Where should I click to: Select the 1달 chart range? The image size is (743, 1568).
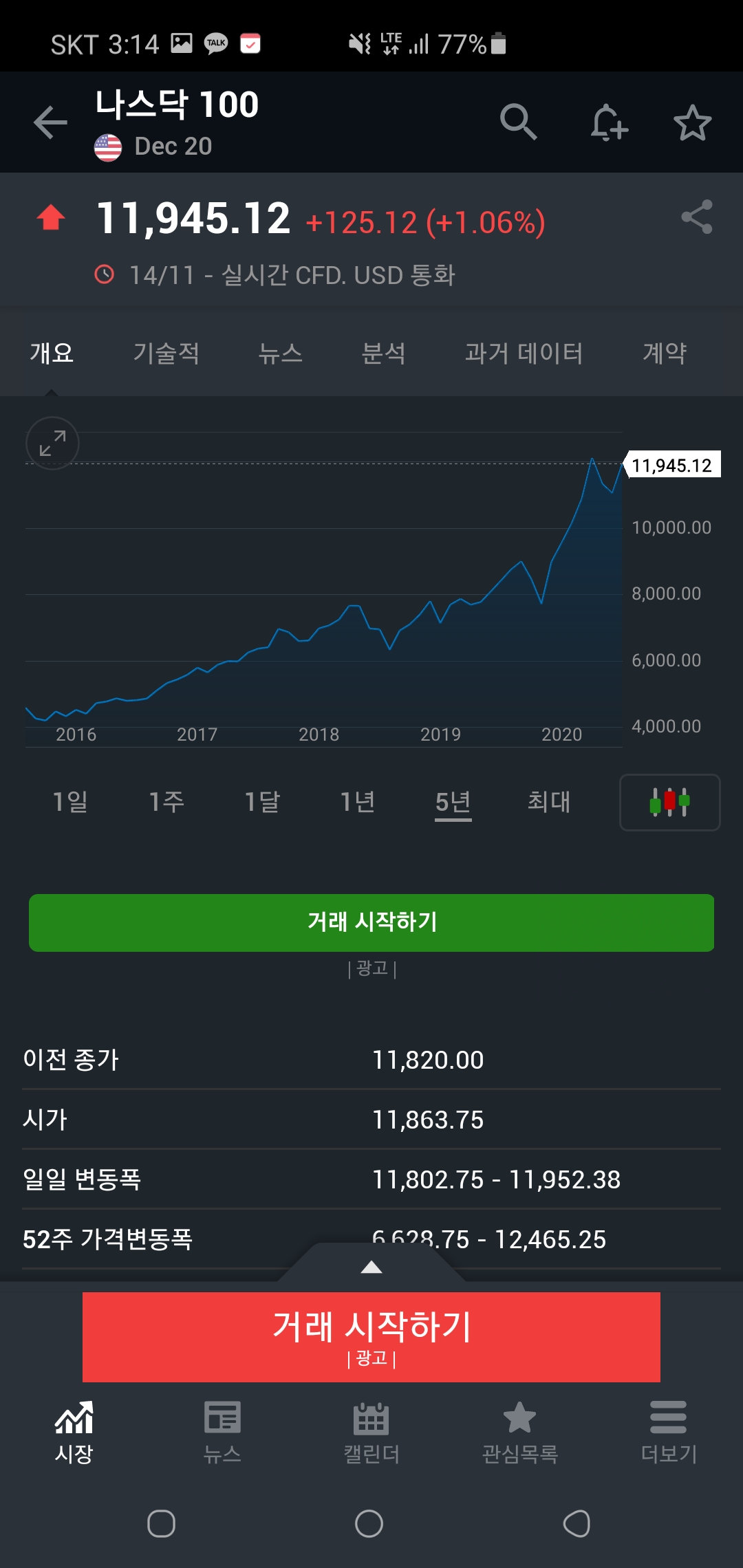(x=262, y=802)
